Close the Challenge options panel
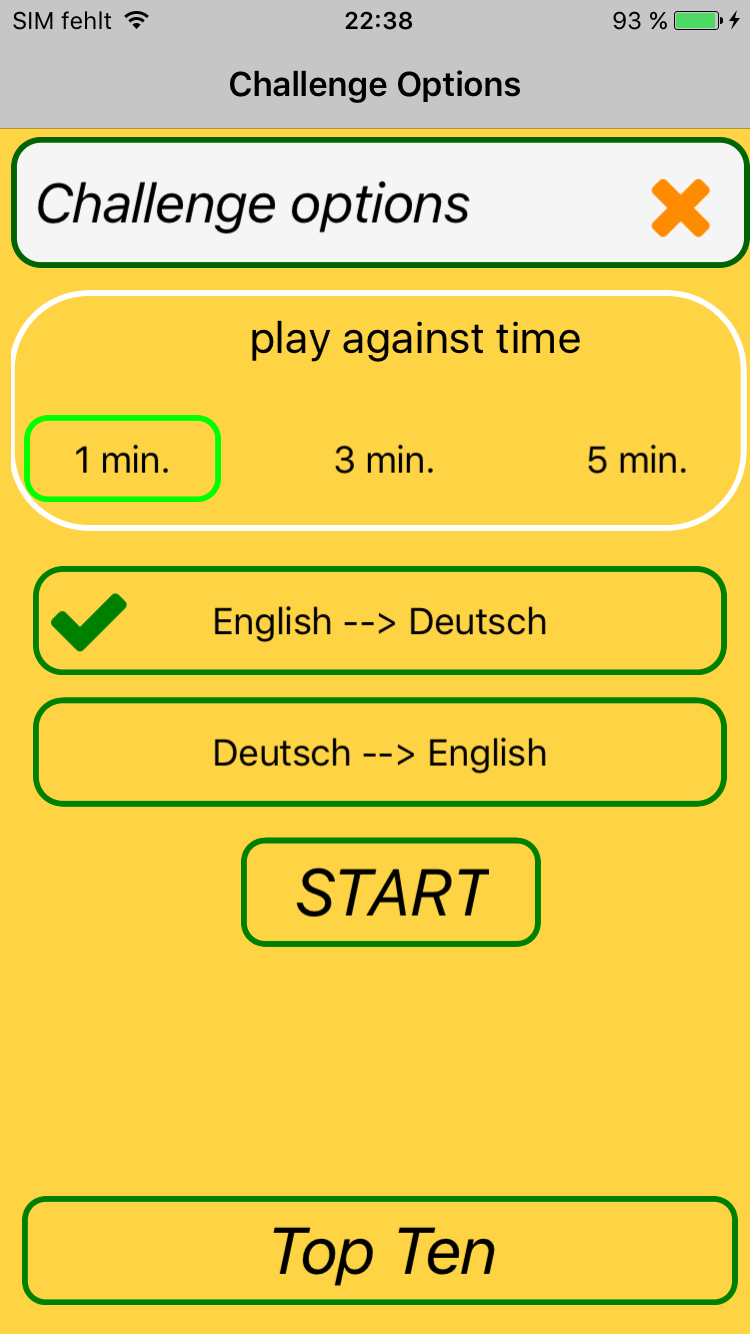The image size is (750, 1334). pos(681,208)
